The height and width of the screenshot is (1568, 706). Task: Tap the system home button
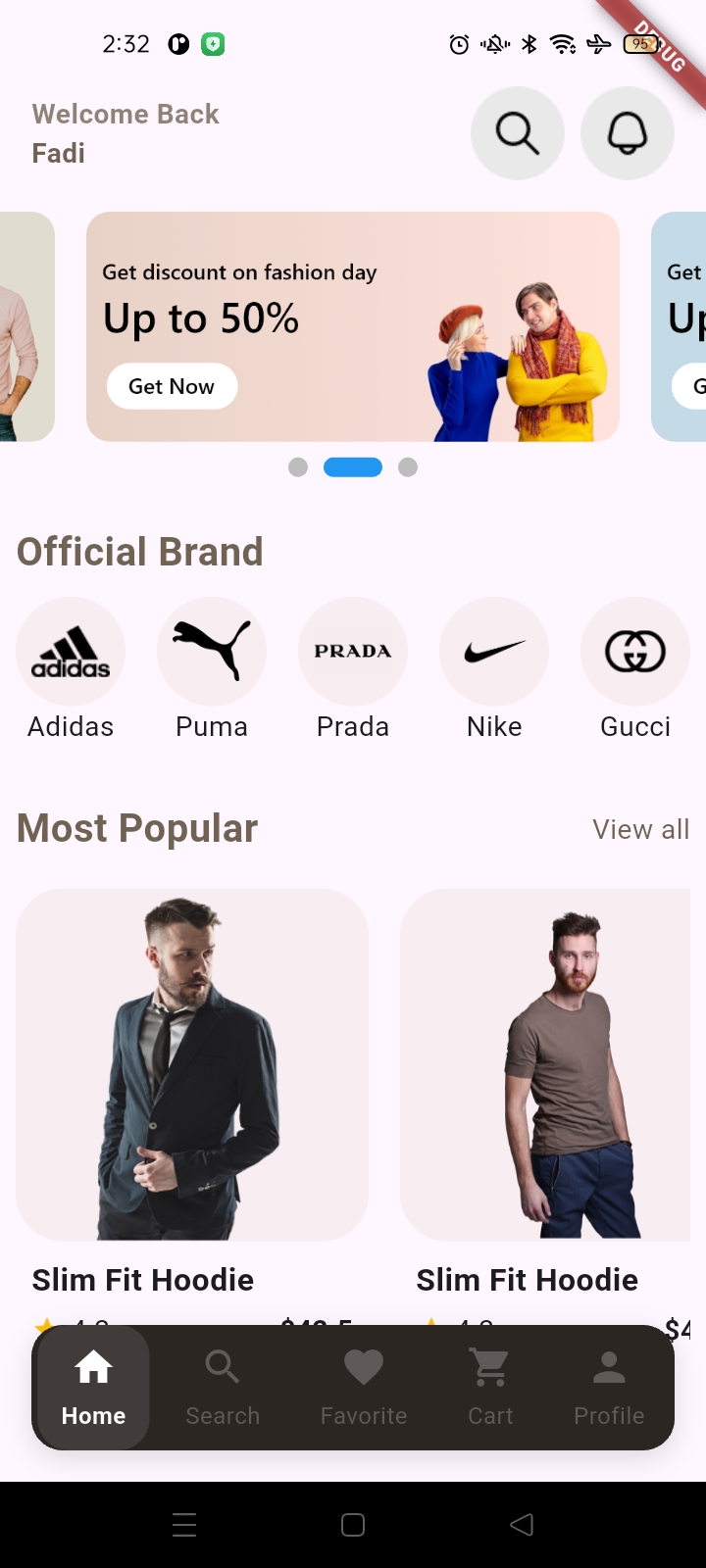point(353,1524)
